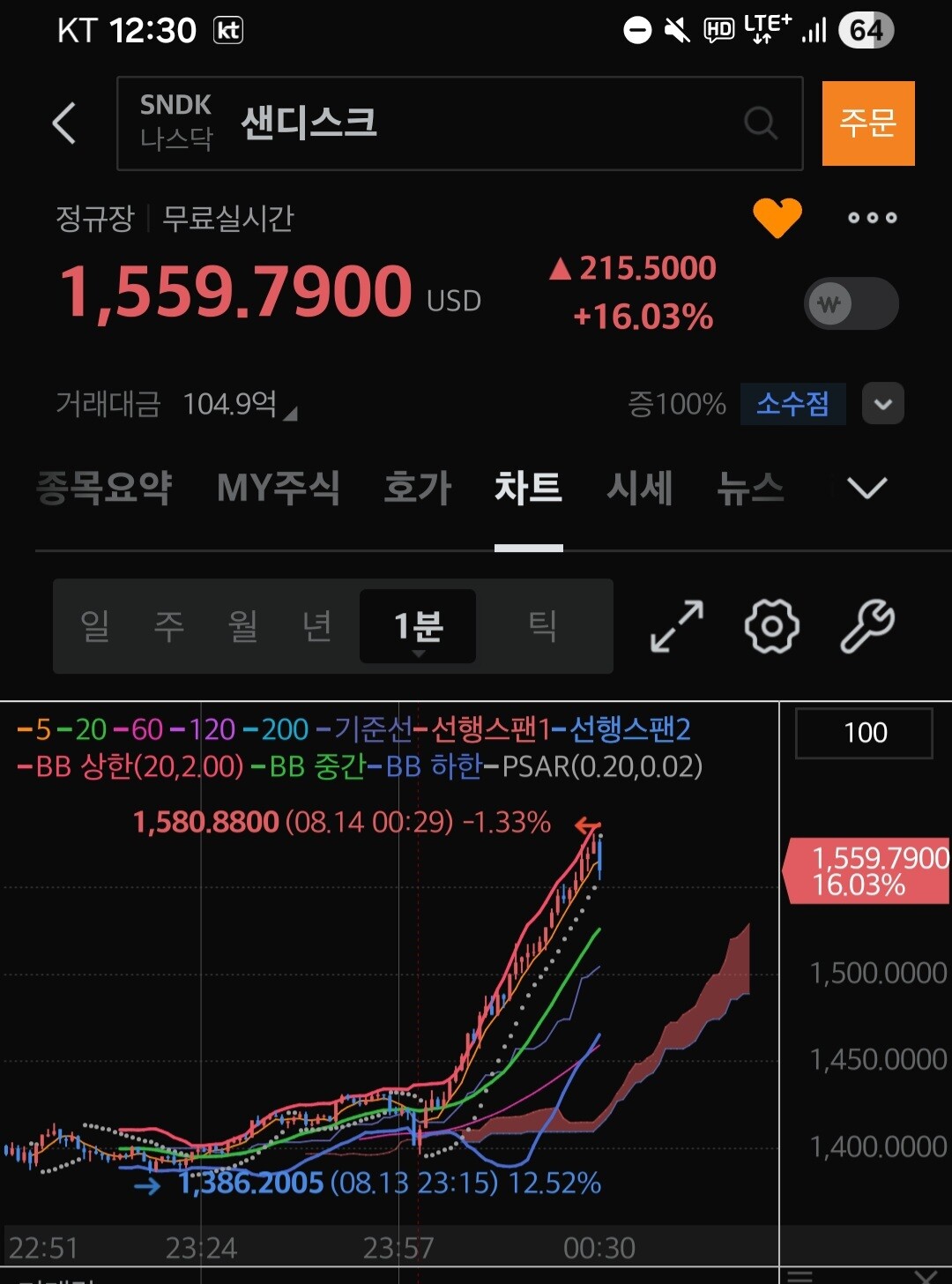Select the 주 weekly chart period
The height and width of the screenshot is (1284, 952).
[x=169, y=626]
